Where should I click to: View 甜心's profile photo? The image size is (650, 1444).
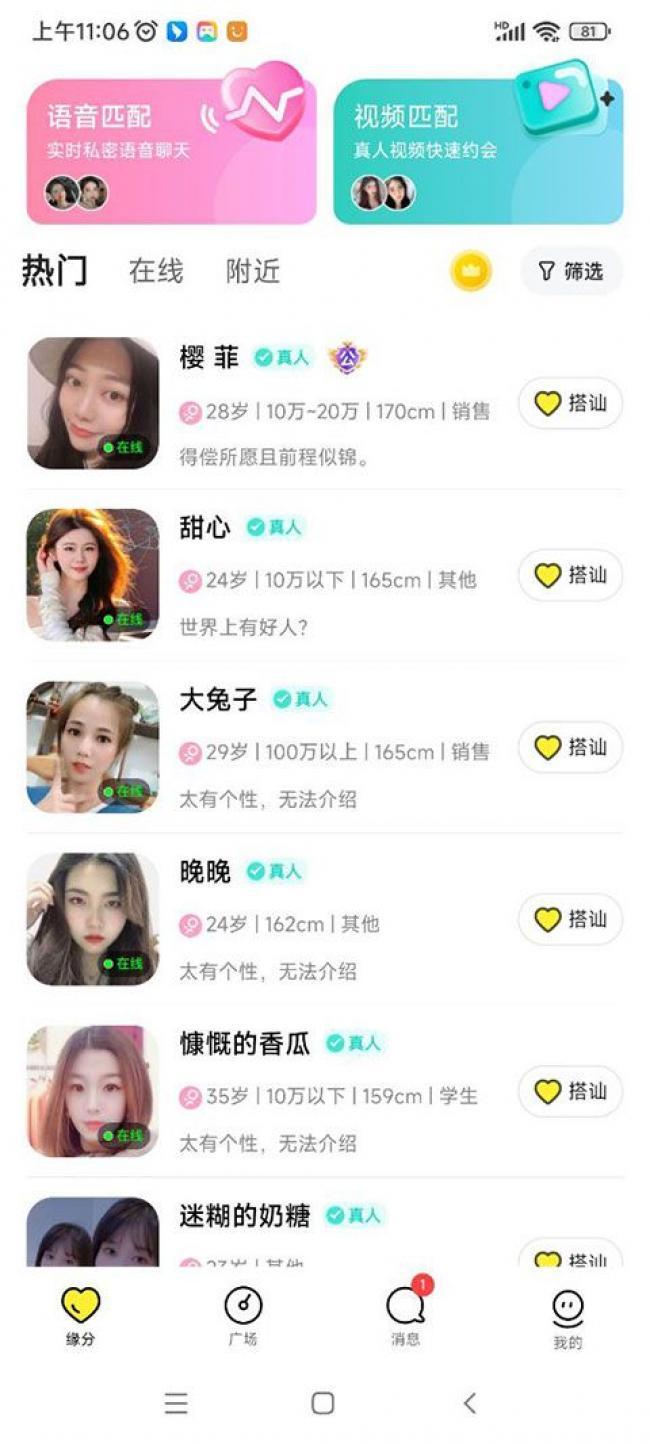click(x=92, y=575)
